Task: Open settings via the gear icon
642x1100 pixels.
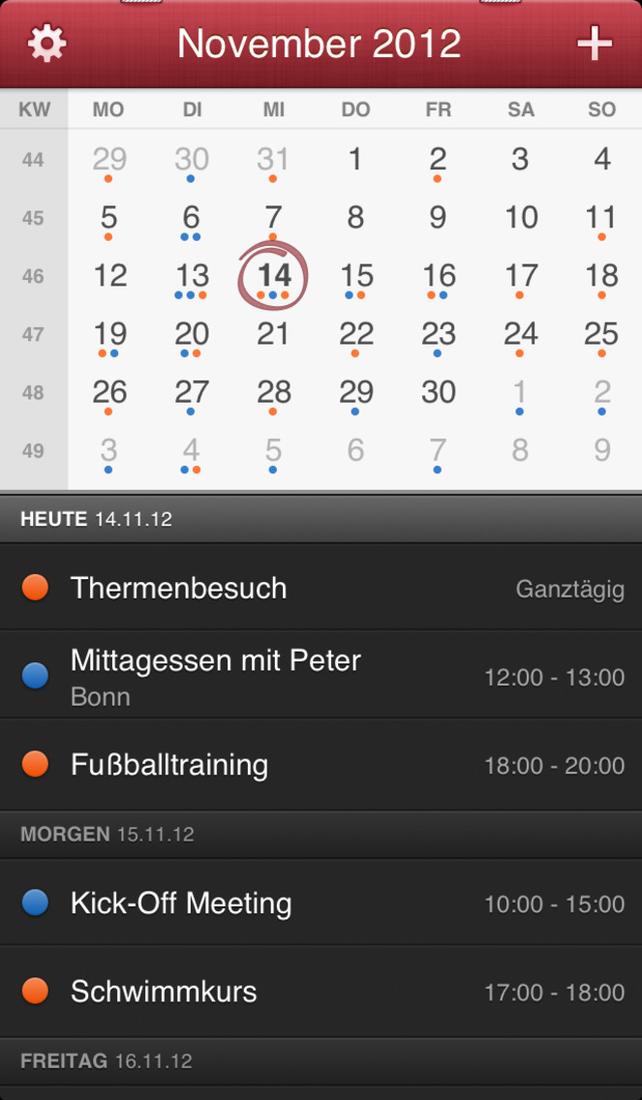Action: tap(47, 43)
